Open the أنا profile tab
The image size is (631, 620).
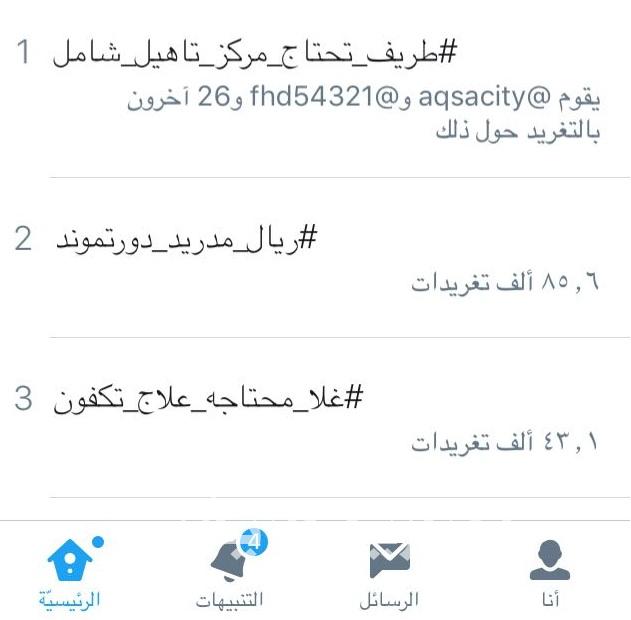click(549, 572)
